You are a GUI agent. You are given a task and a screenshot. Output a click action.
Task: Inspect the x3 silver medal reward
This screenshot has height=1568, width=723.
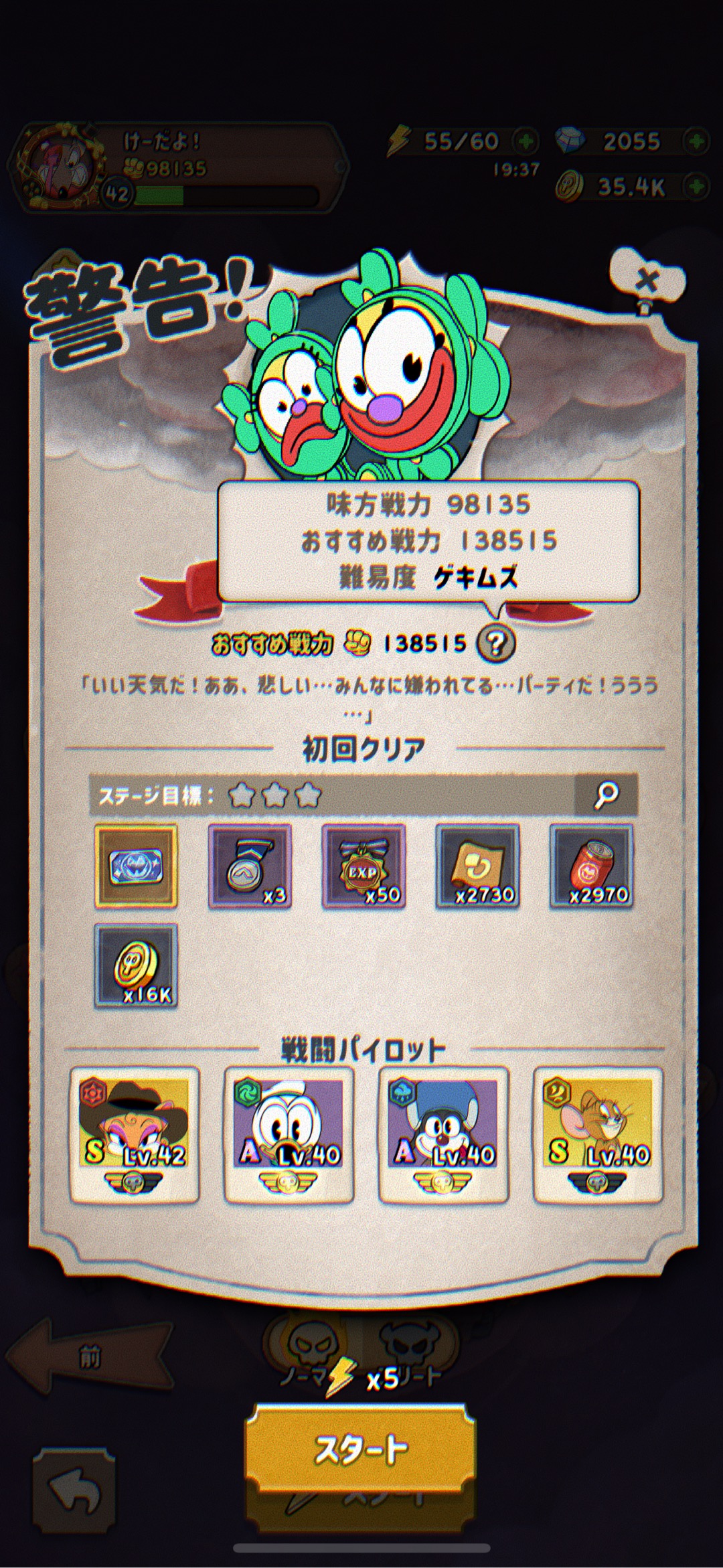[250, 866]
